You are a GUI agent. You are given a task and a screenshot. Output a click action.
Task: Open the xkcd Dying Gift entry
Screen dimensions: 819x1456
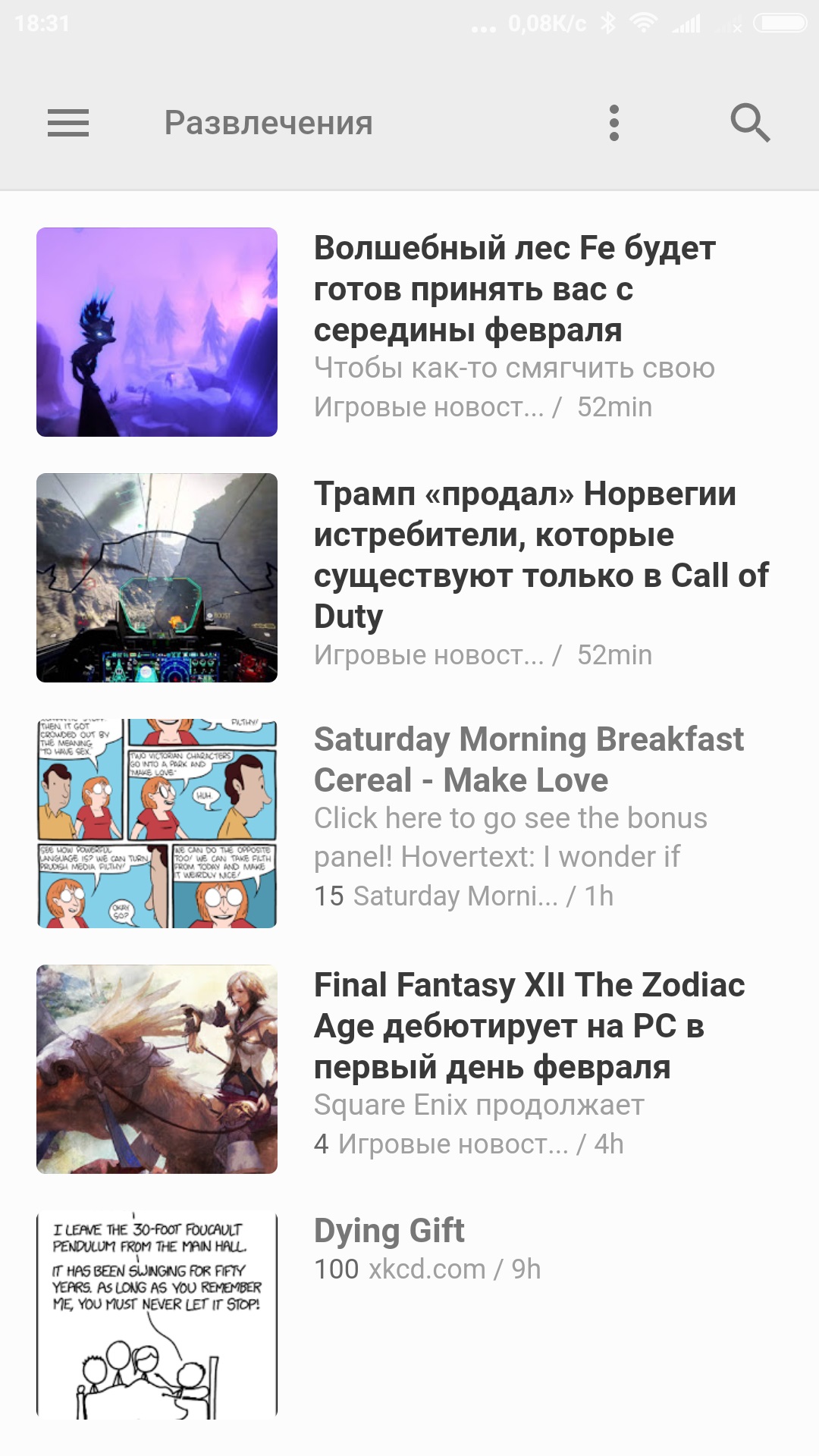(x=389, y=1230)
